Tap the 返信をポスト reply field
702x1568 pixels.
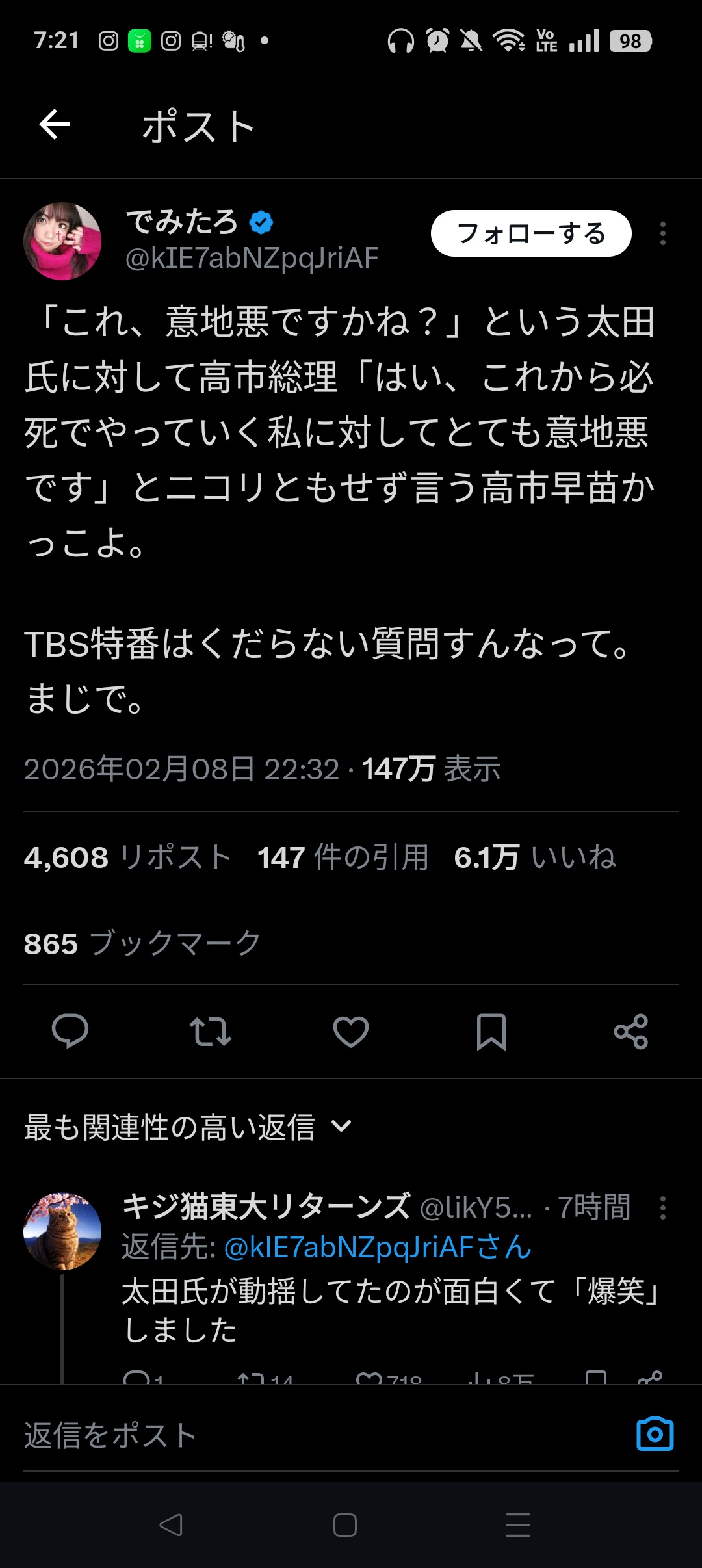coord(312,1435)
